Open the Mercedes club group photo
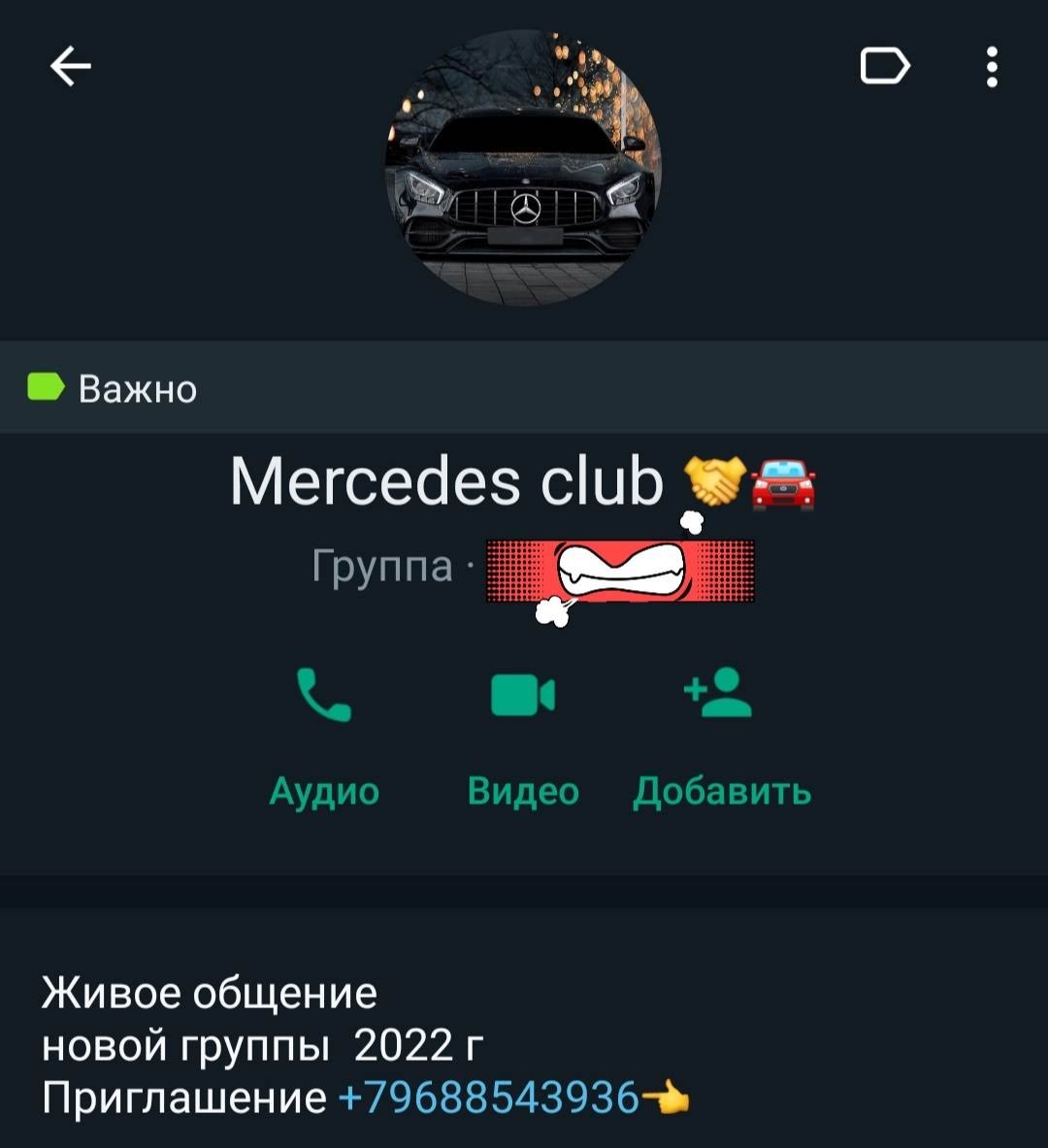1048x1148 pixels. click(x=524, y=167)
